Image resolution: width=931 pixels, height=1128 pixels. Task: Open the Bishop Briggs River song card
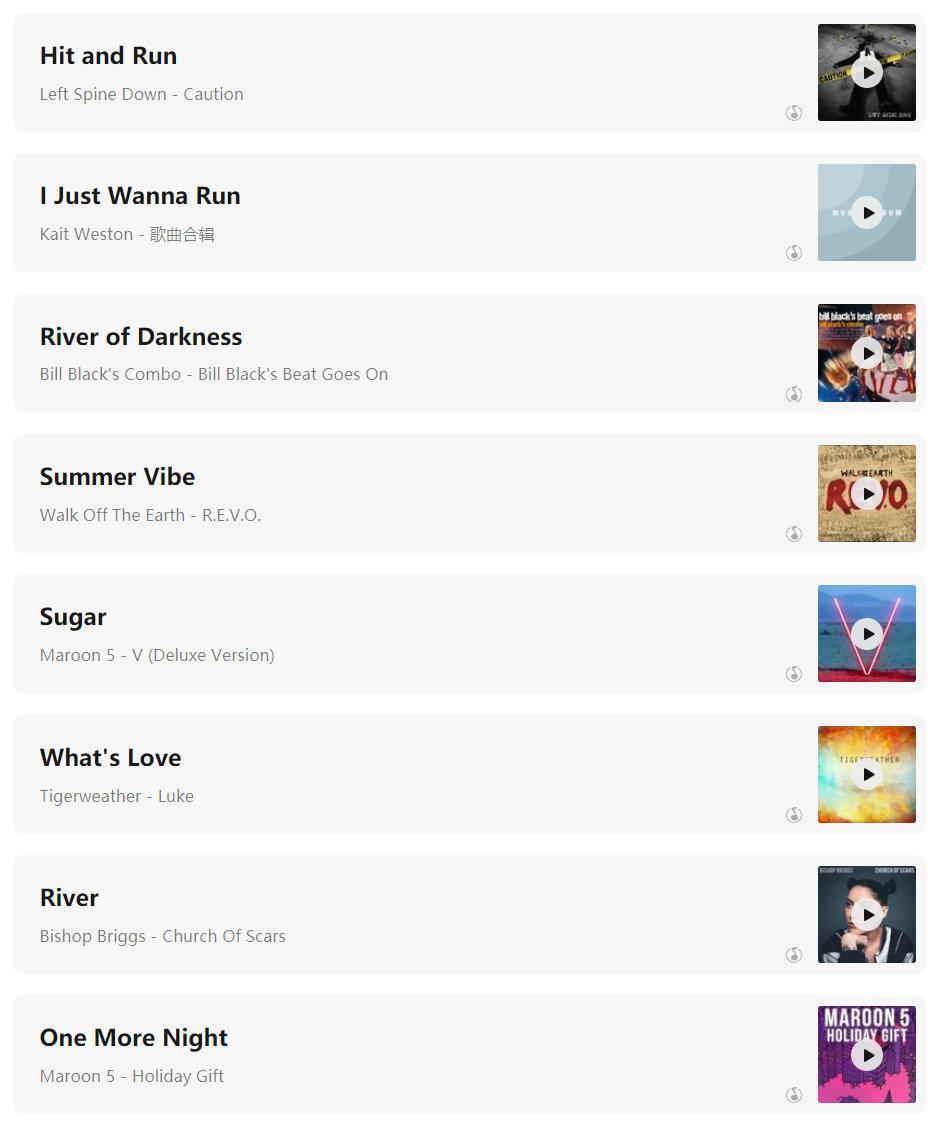point(400,915)
